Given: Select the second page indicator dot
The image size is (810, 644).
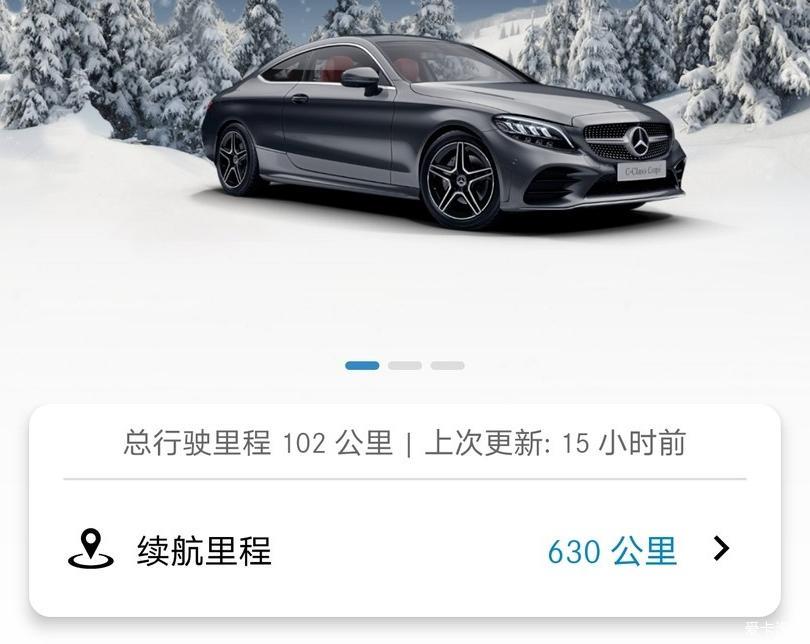Looking at the screenshot, I should point(405,366).
